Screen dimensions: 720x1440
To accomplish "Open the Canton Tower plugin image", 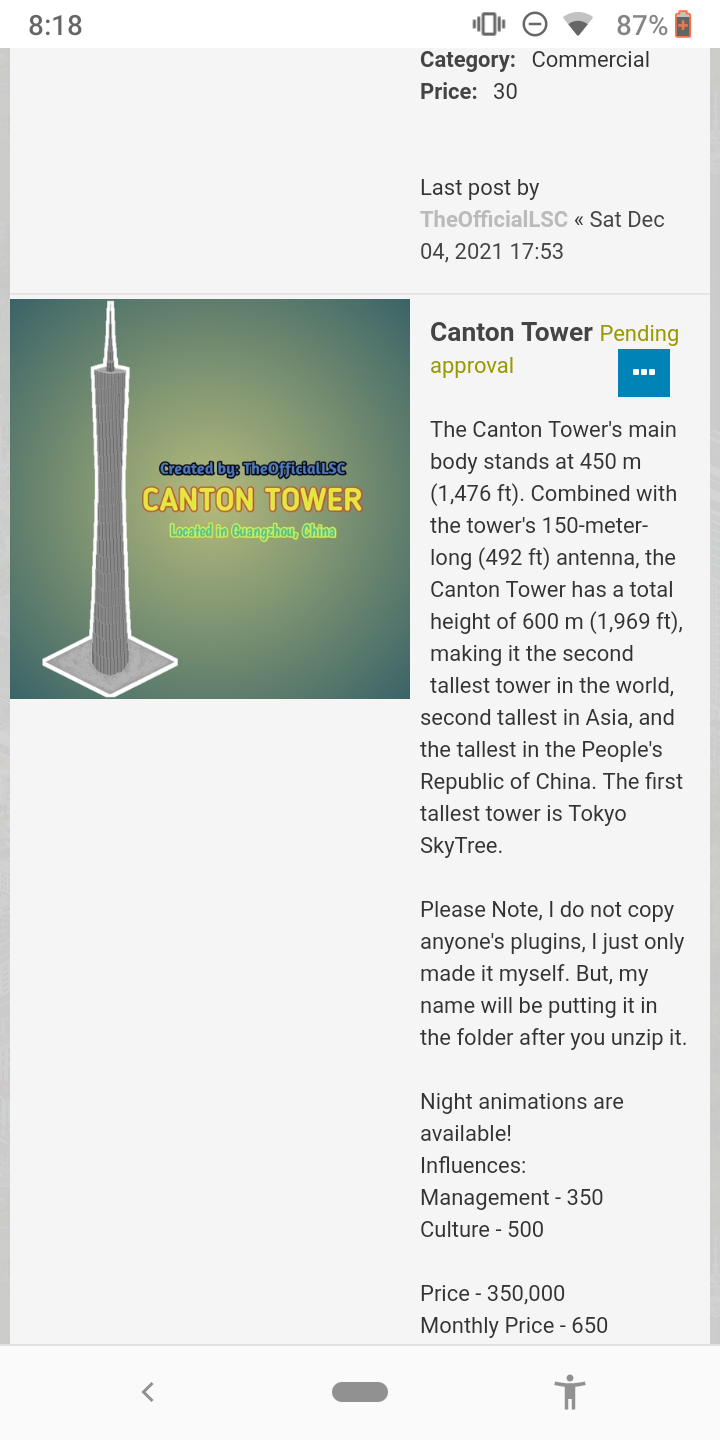I will pos(210,499).
